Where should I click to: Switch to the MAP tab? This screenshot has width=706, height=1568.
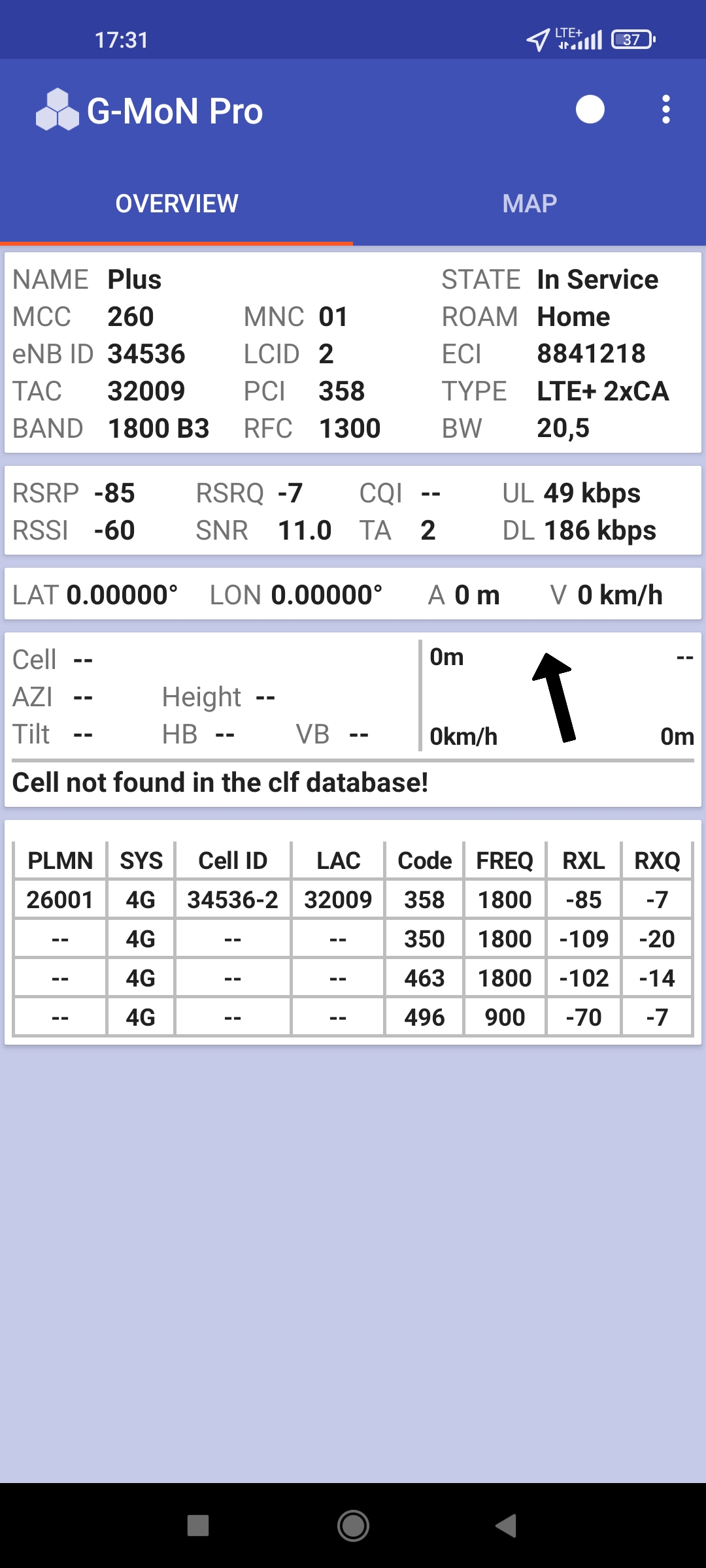[x=529, y=204]
